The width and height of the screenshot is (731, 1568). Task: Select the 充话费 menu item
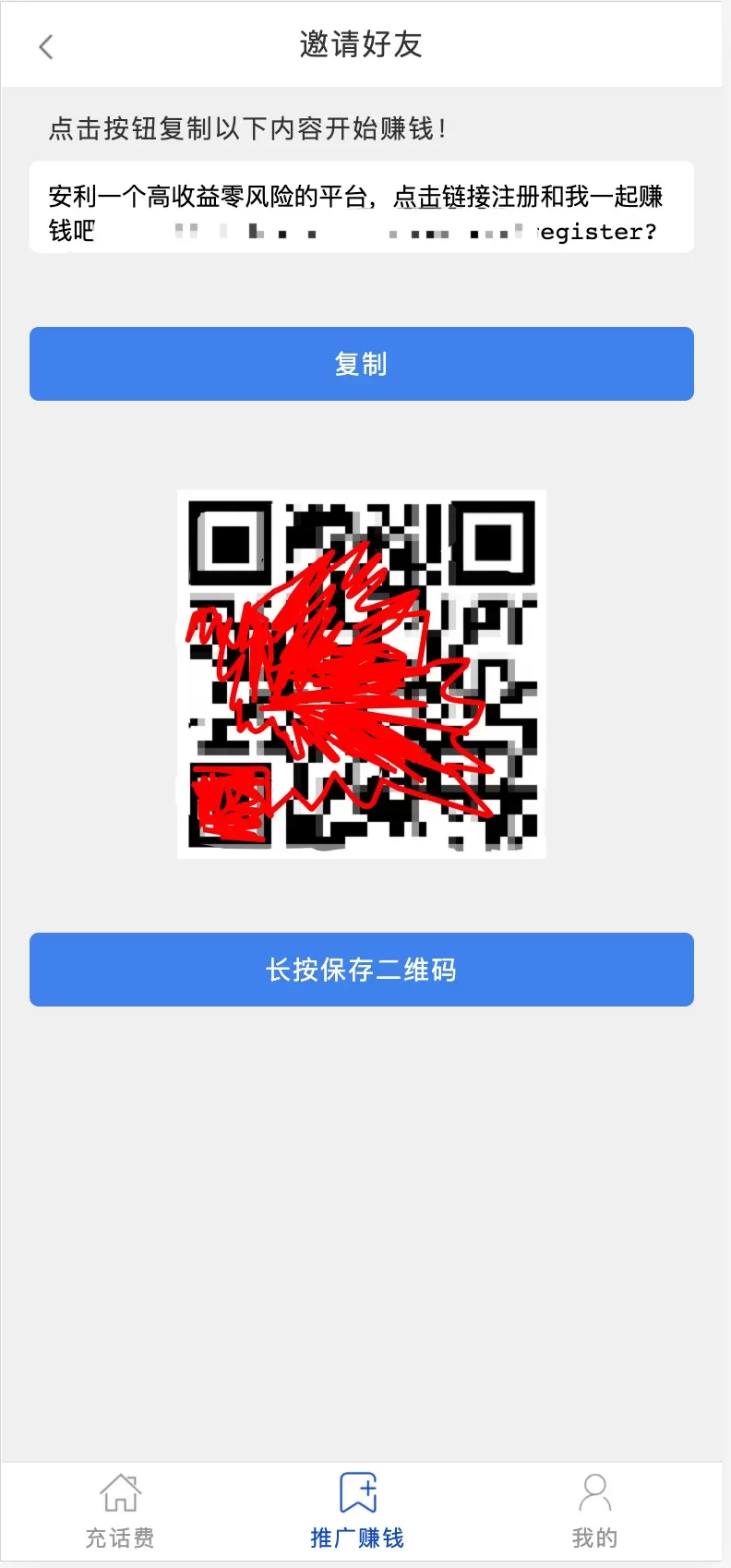pos(121,1514)
